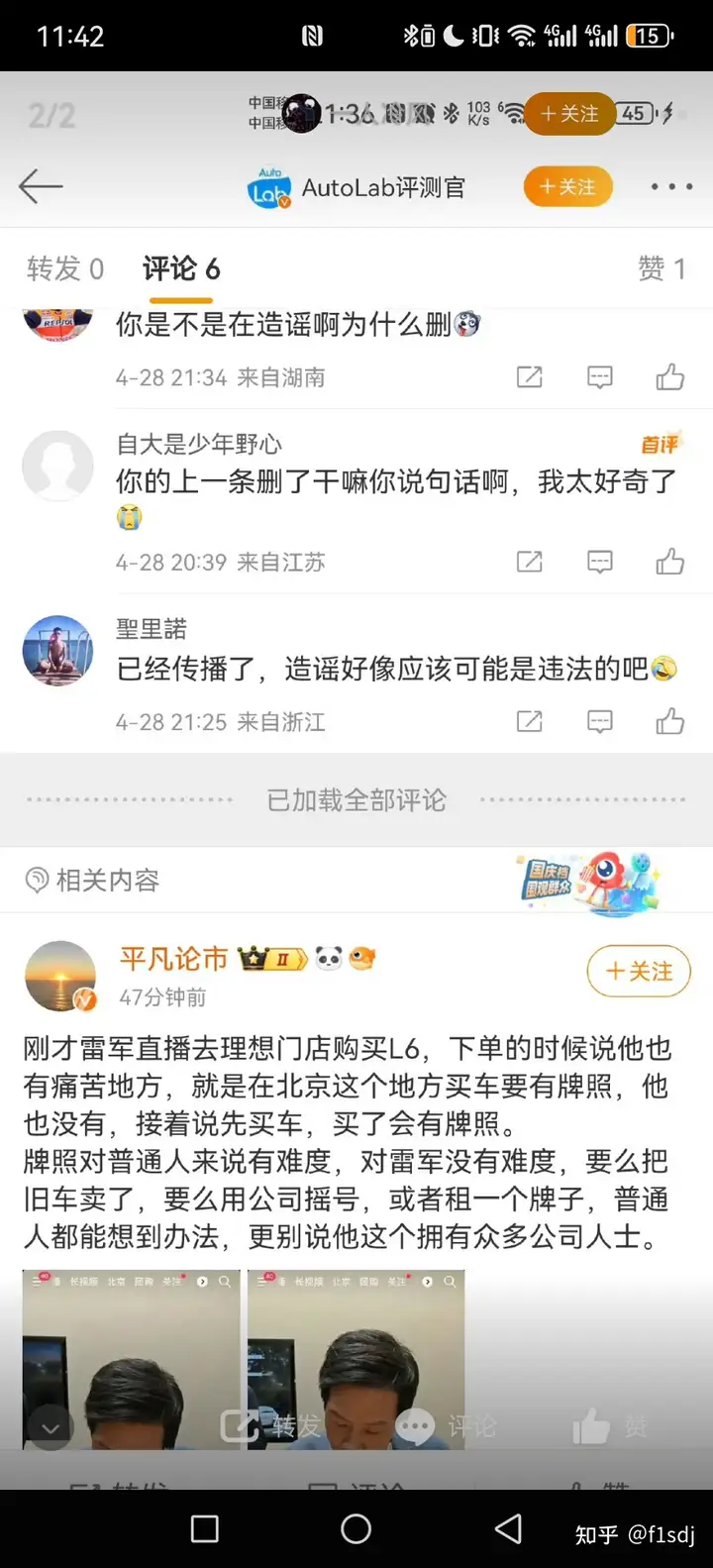Open the 赞 1 likes tab
The width and height of the screenshot is (713, 1568).
point(662,268)
